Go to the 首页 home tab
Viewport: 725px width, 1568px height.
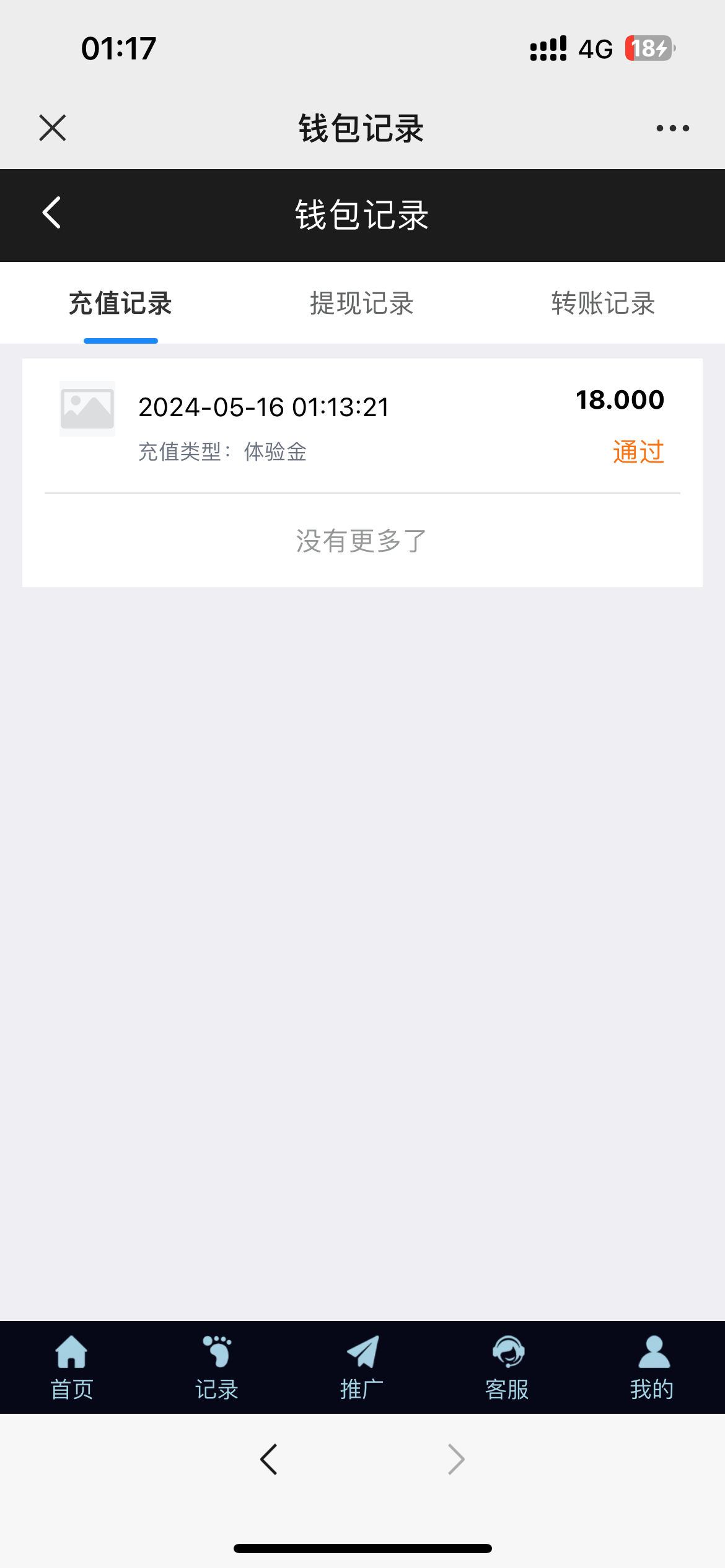coord(72,1367)
